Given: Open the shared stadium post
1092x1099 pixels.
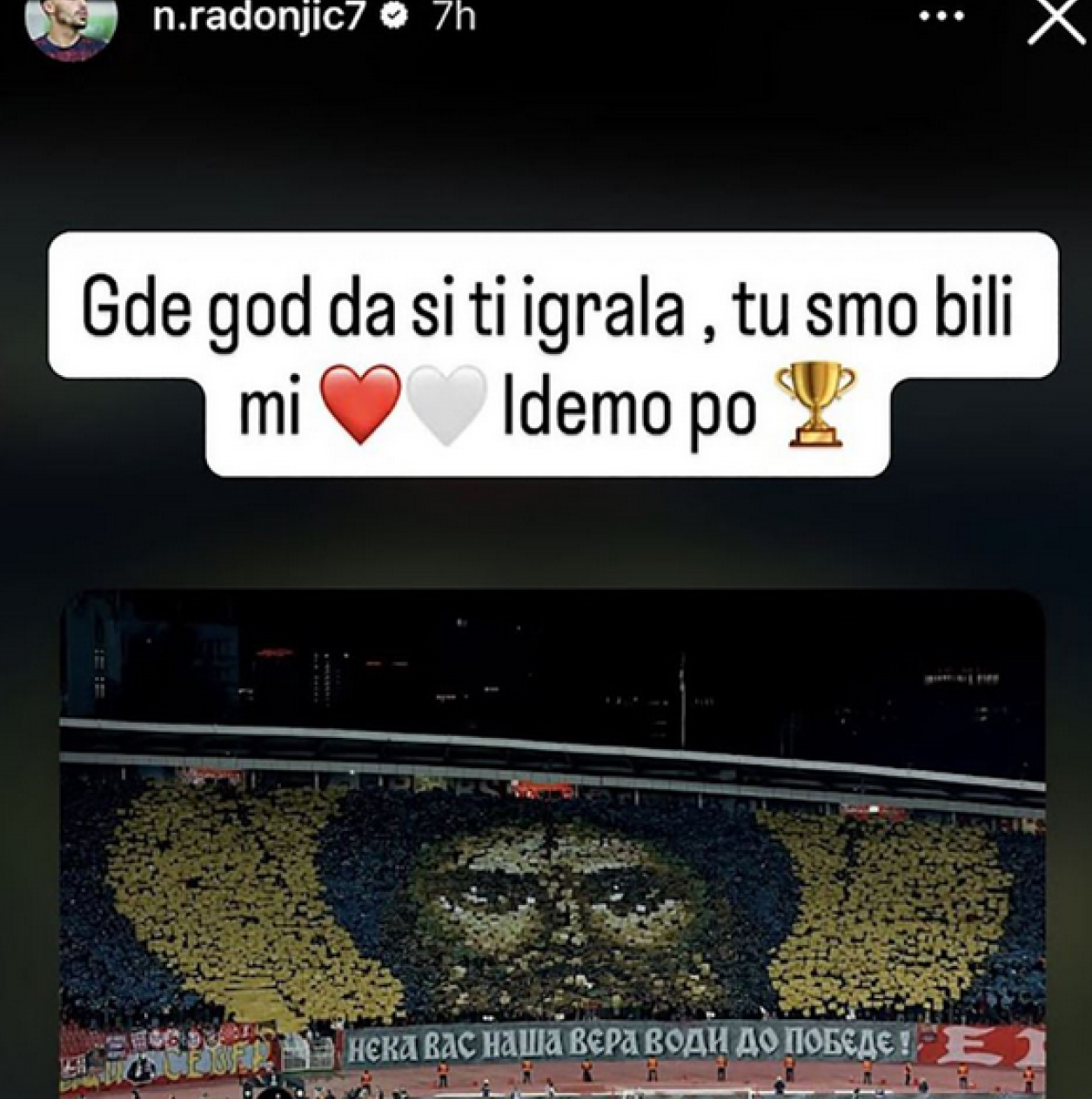Looking at the screenshot, I should [553, 844].
